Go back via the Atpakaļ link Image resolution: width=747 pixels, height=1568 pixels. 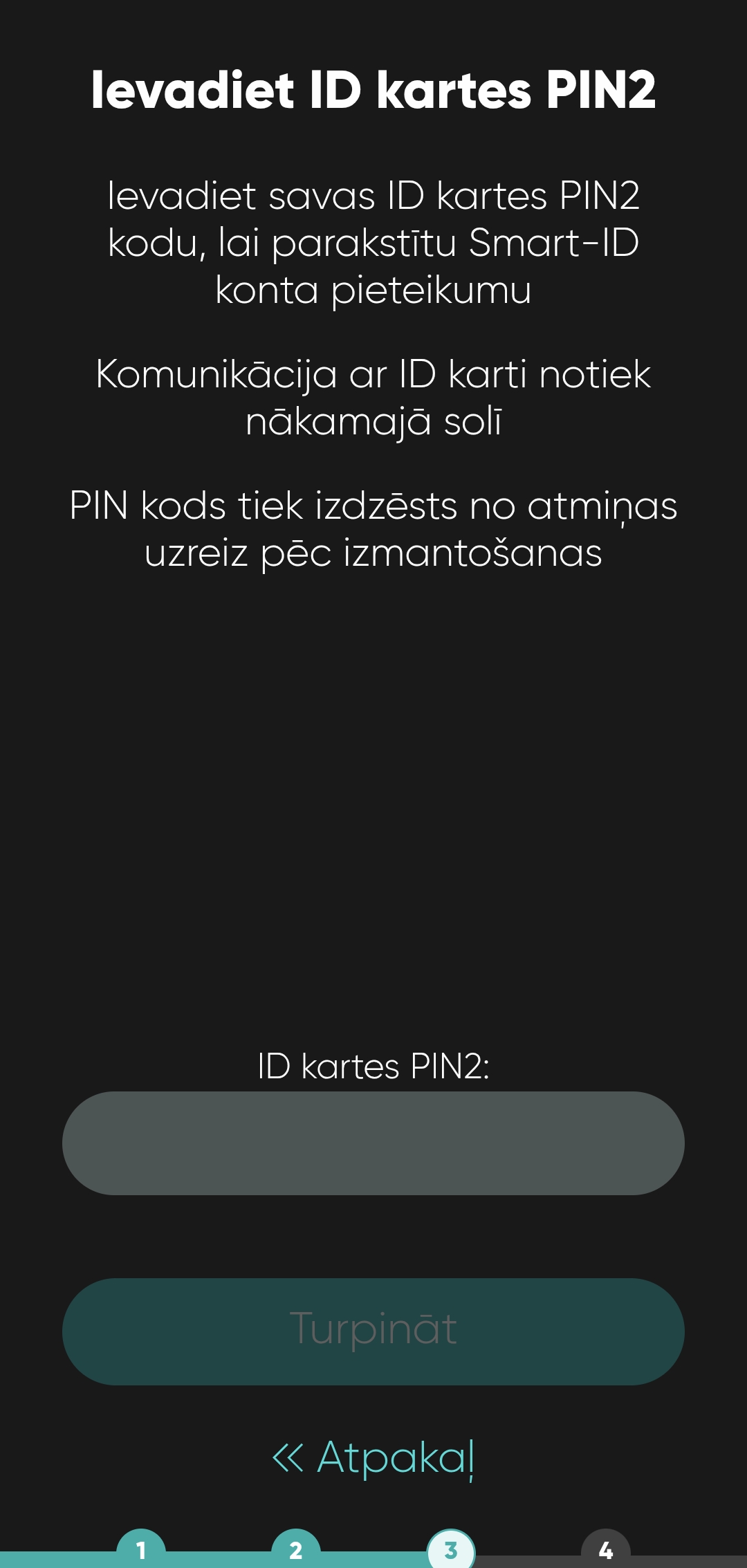373,1458
